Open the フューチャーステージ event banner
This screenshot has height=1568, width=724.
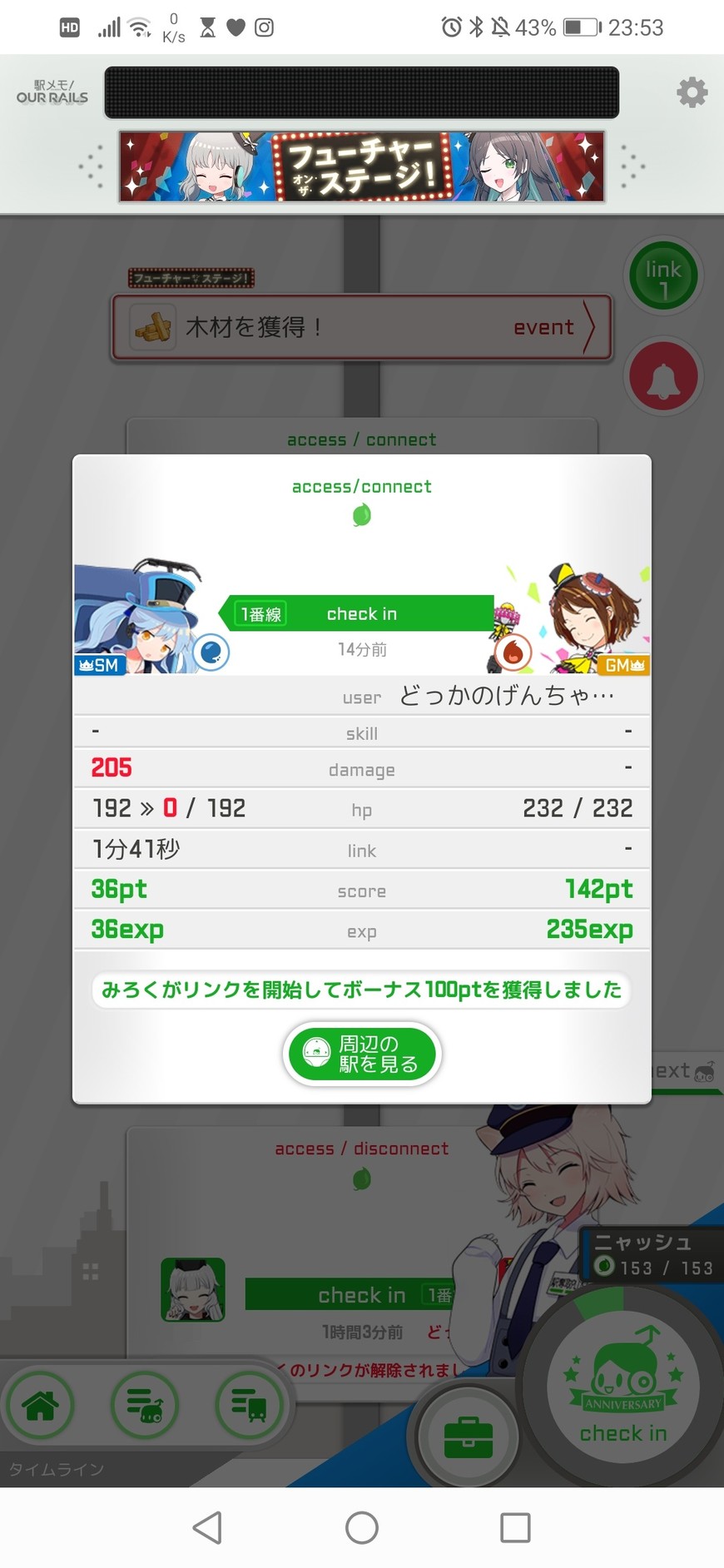[361, 166]
